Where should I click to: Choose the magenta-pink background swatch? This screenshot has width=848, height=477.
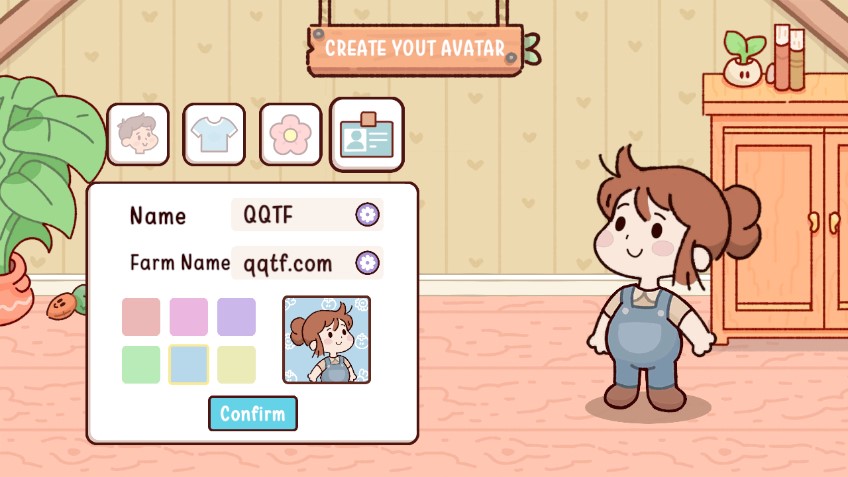(189, 317)
